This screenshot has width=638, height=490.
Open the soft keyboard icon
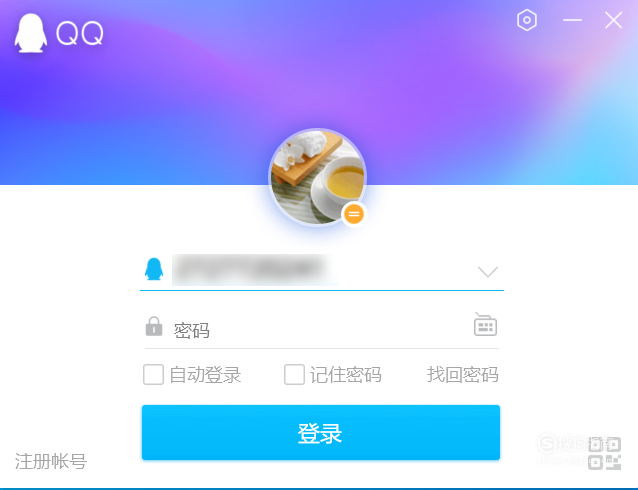(485, 326)
